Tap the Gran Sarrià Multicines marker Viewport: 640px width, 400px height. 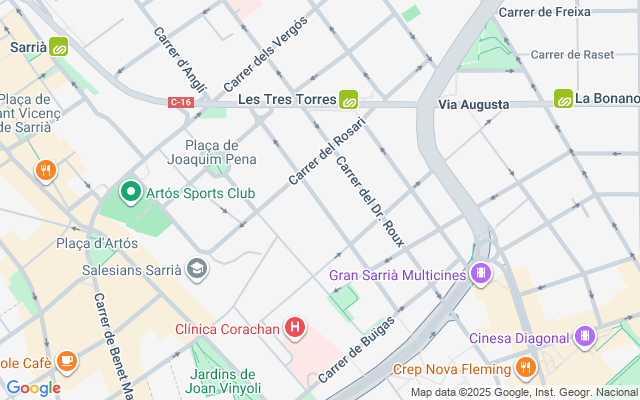(x=482, y=273)
